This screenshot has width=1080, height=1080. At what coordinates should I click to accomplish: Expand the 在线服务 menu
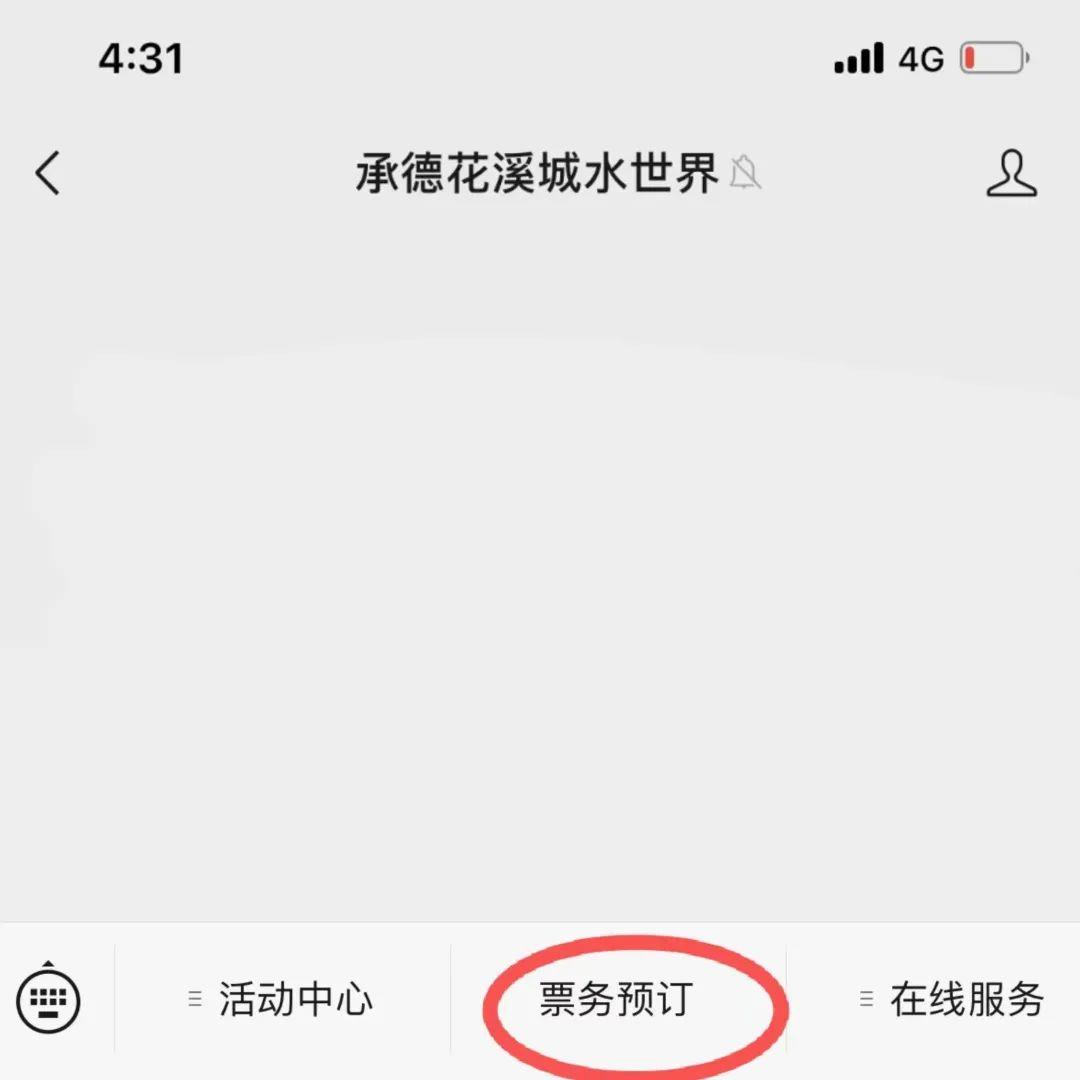(x=952, y=999)
